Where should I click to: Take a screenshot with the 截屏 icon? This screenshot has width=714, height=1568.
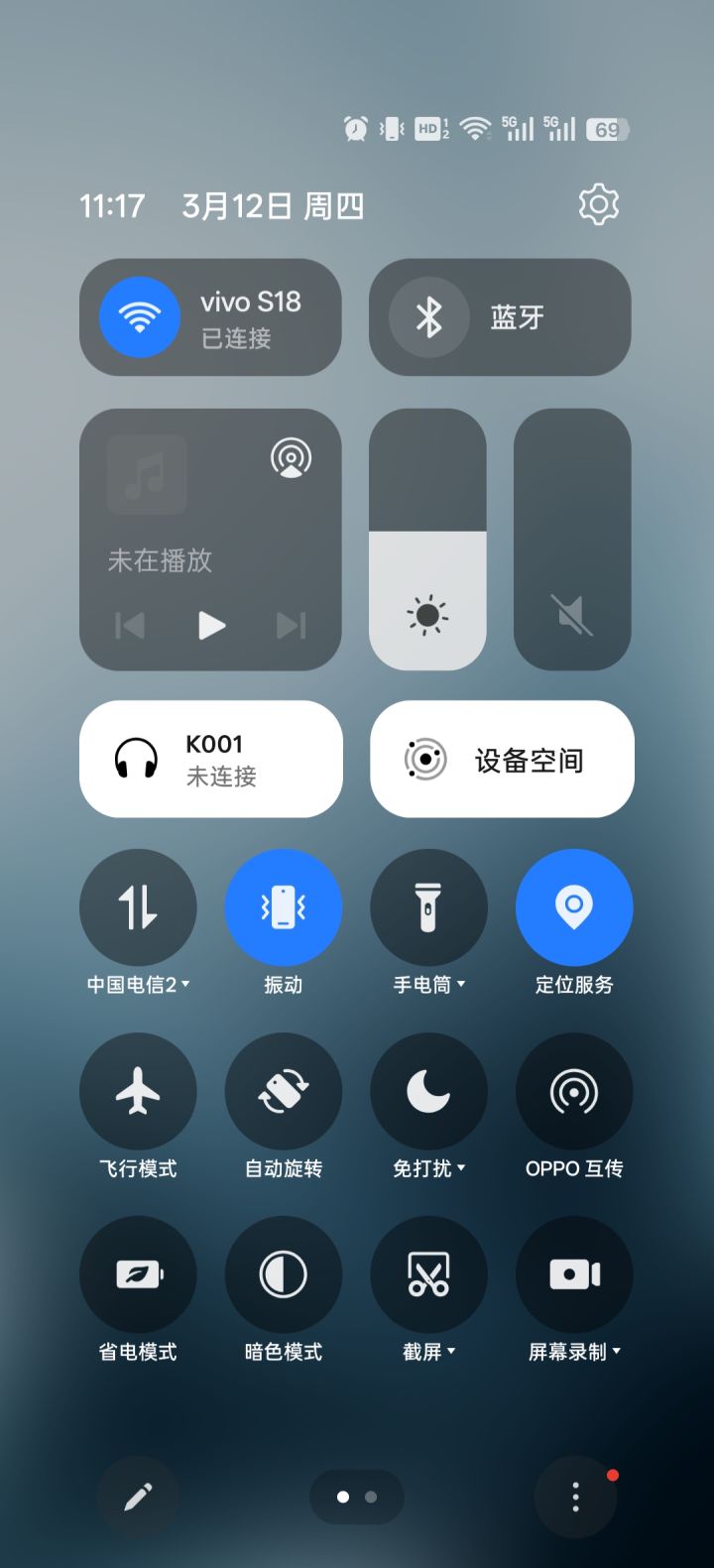tap(429, 1272)
